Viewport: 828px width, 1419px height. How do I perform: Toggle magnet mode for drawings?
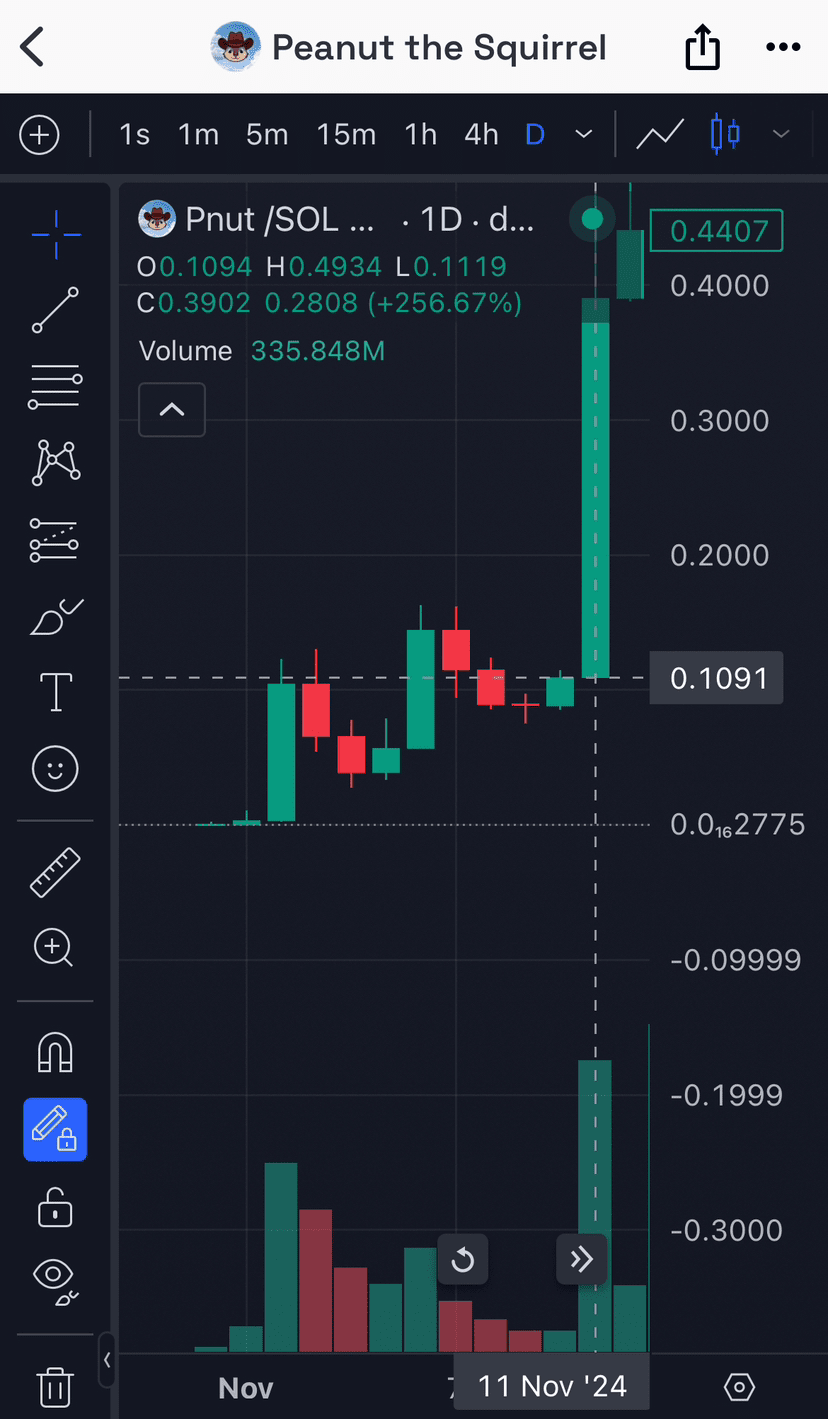pos(55,1052)
